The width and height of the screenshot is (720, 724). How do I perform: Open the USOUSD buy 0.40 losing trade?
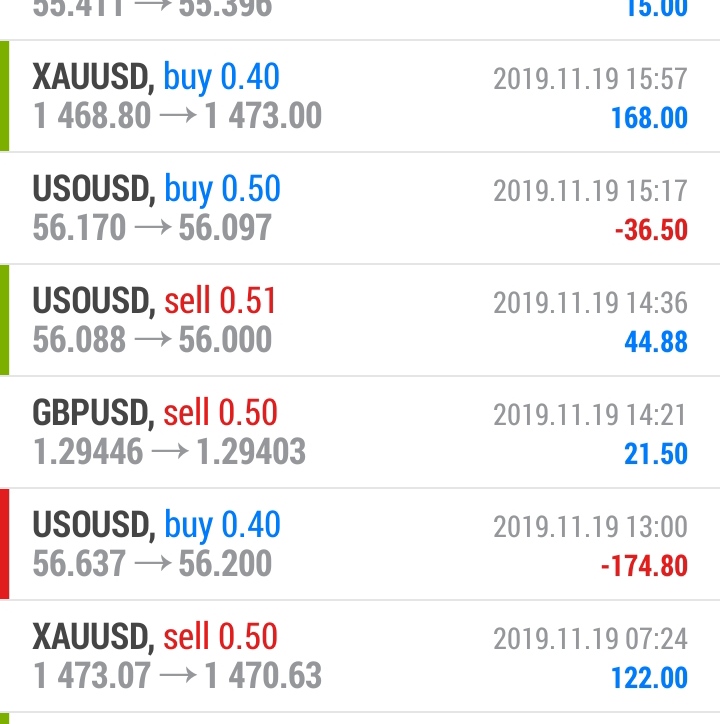click(360, 544)
